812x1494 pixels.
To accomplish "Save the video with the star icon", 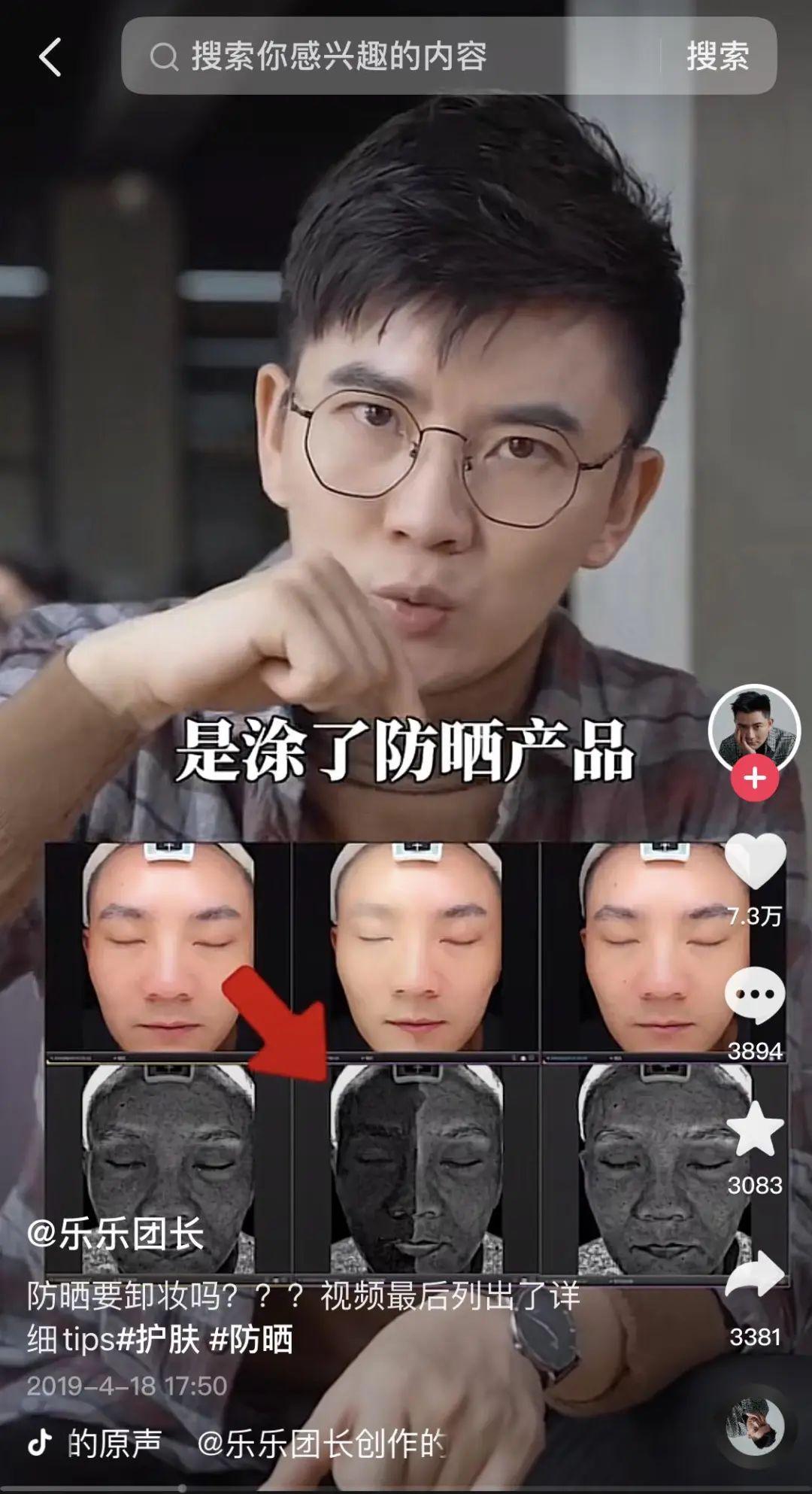I will [754, 1129].
